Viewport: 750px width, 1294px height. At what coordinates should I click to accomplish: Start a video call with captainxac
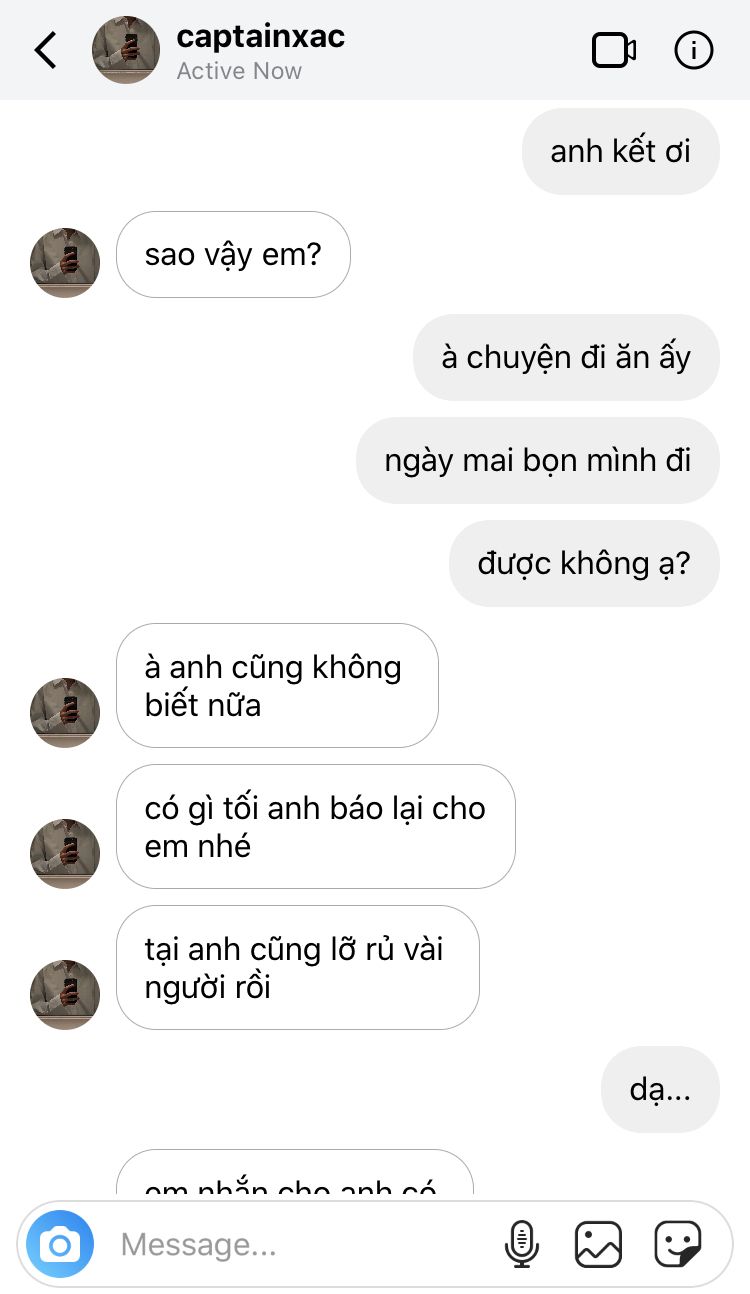coord(613,50)
